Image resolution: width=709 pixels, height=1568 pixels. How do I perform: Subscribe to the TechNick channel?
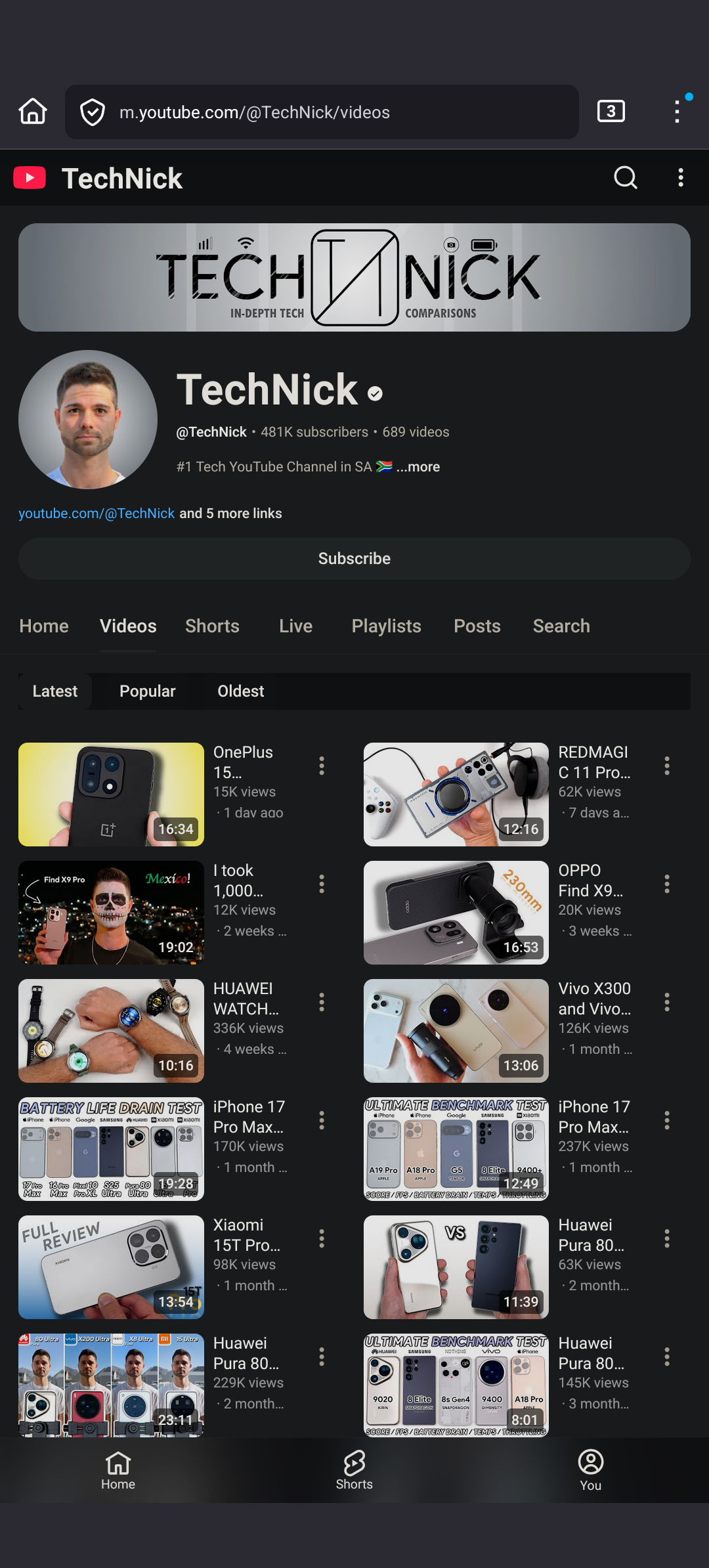click(354, 559)
